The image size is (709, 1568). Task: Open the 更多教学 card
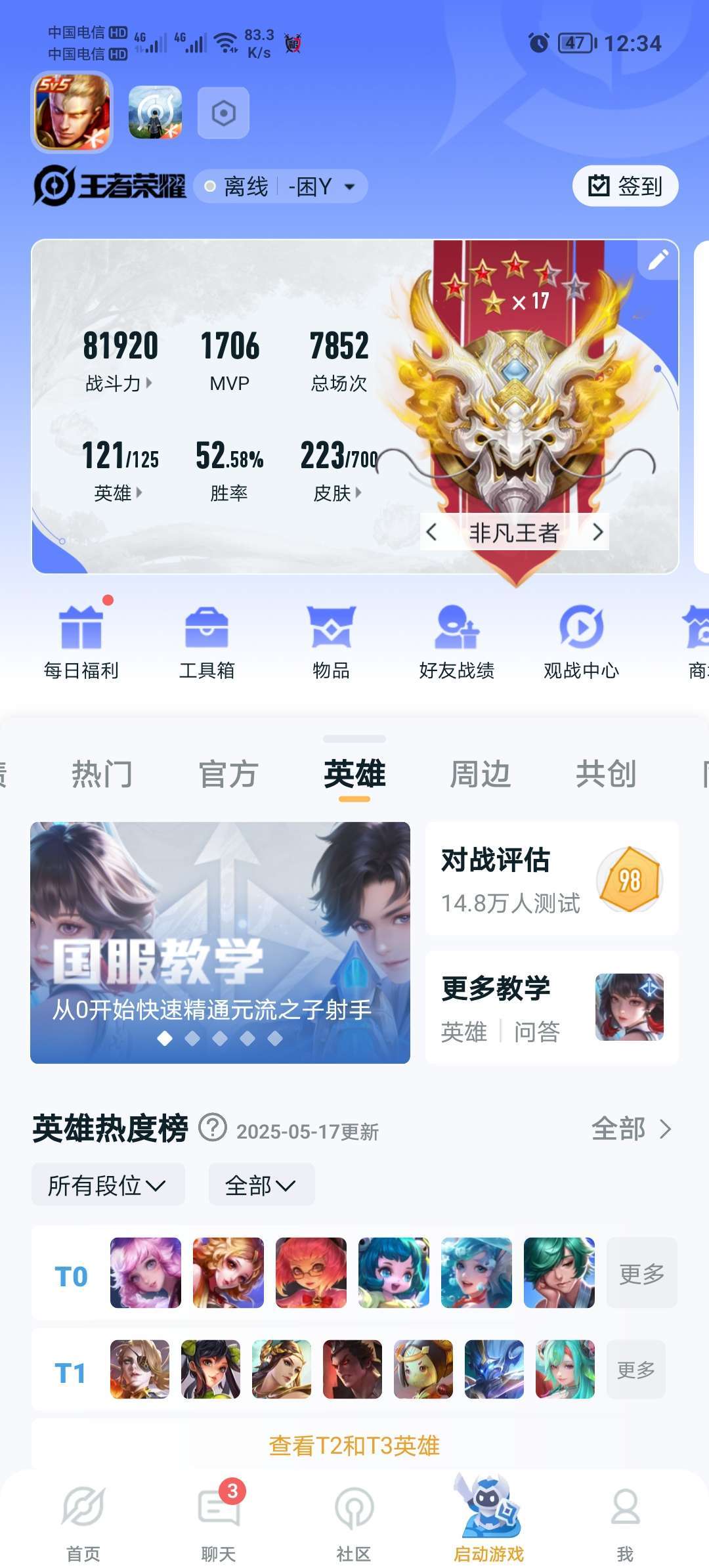click(x=552, y=1007)
